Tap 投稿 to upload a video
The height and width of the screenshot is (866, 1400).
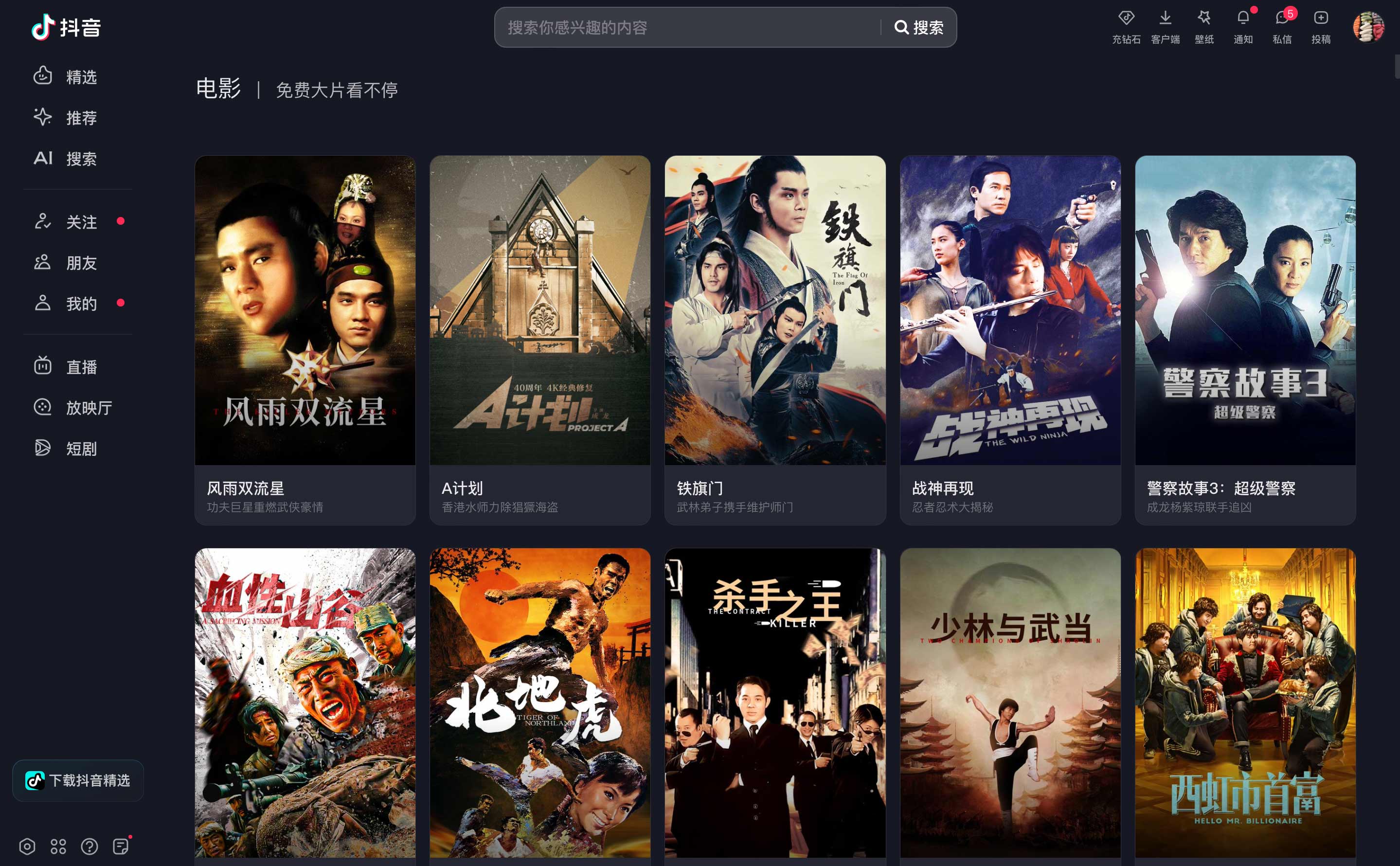pyautogui.click(x=1320, y=26)
